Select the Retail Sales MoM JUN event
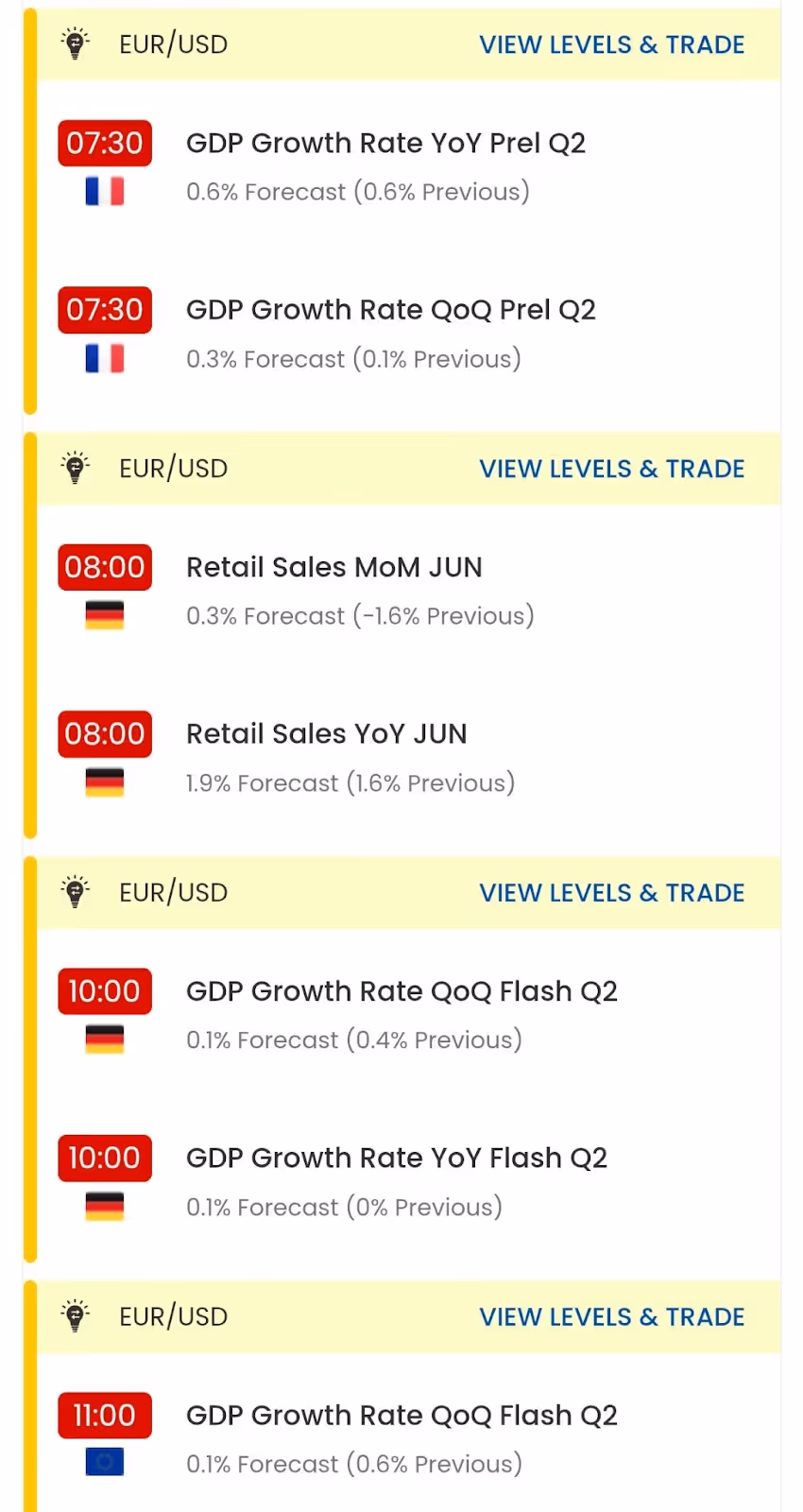The width and height of the screenshot is (803, 1512). point(334,568)
